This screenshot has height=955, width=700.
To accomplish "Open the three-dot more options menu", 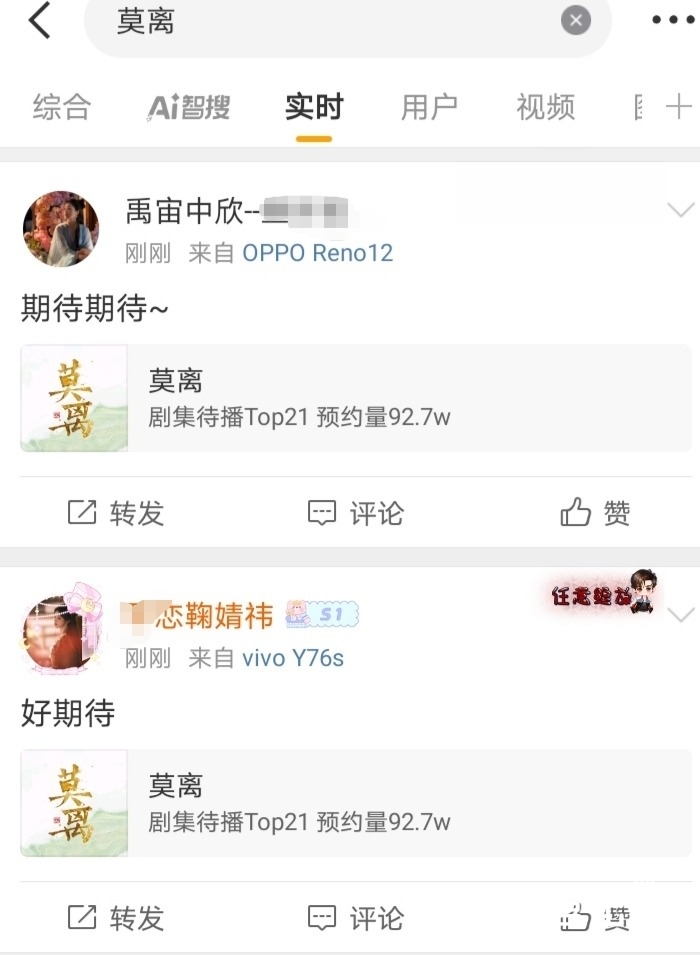I will 672,21.
